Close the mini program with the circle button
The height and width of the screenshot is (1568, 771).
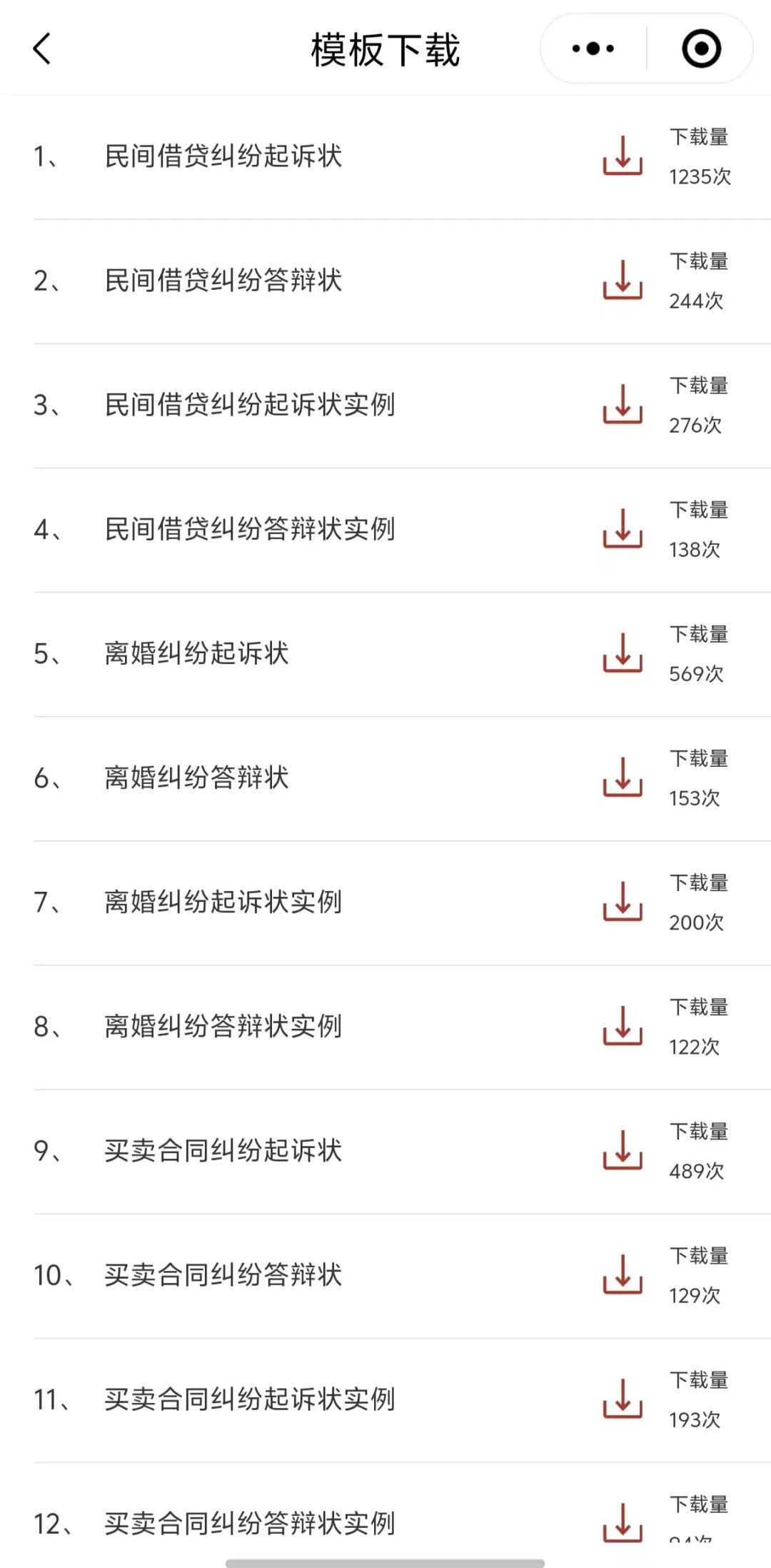701,49
